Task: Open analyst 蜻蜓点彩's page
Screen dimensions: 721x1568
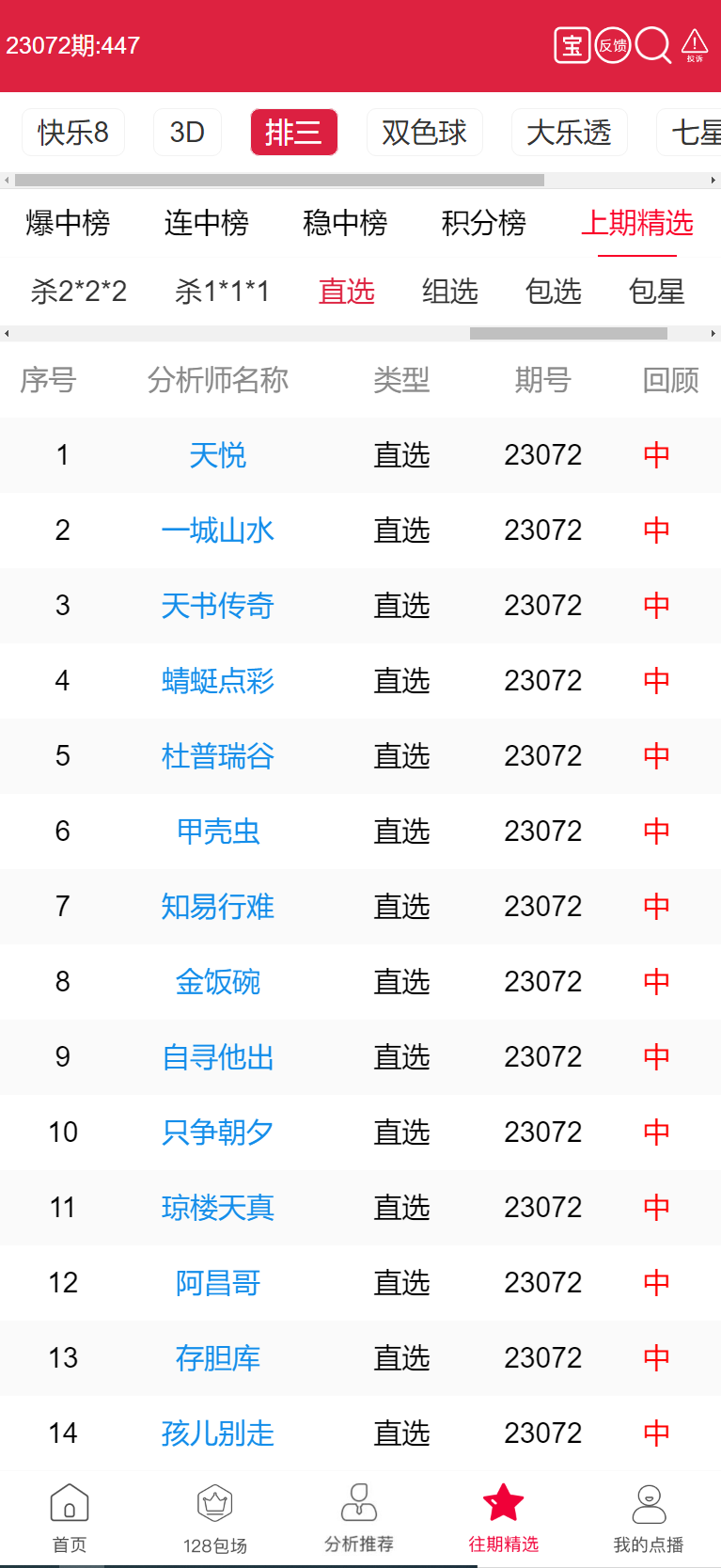Action: (218, 681)
